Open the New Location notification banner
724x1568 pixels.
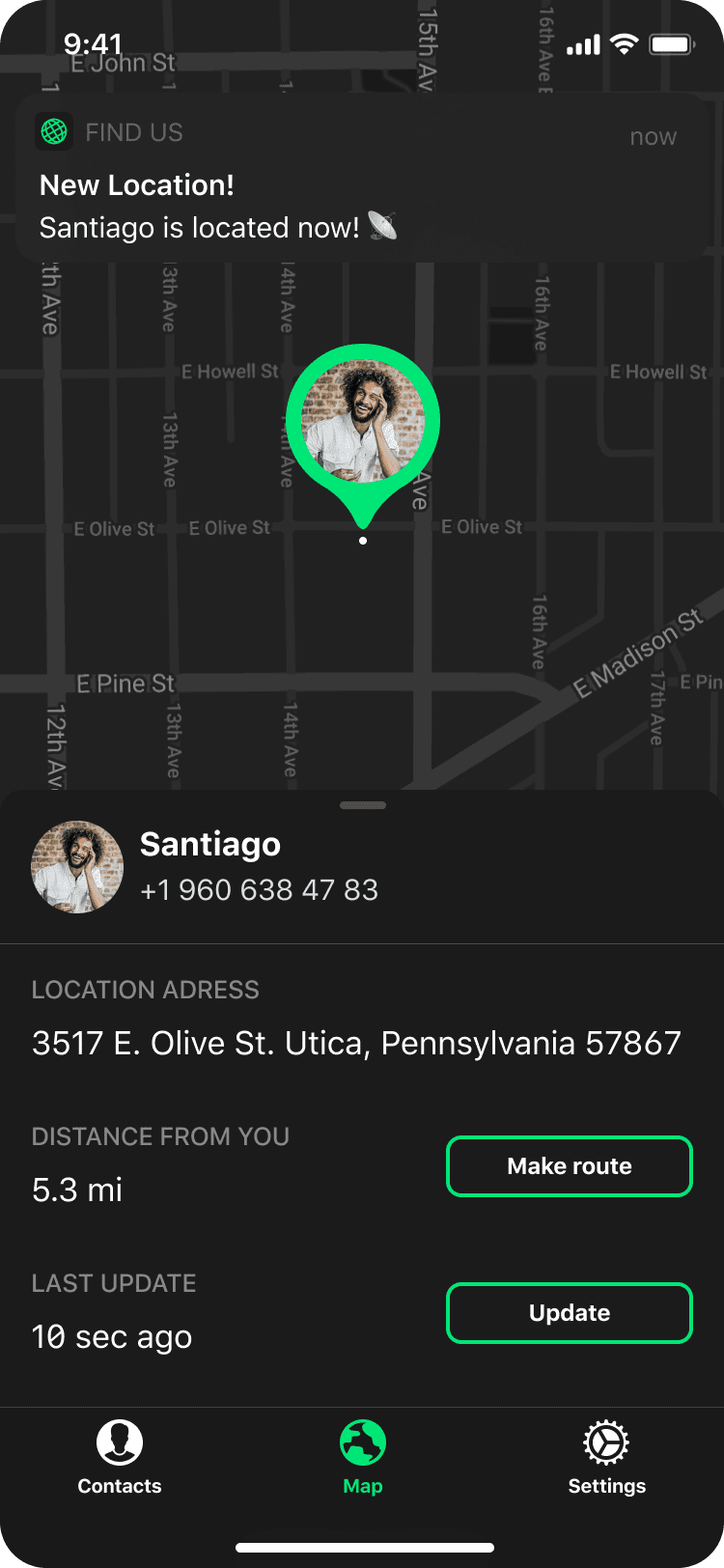coord(362,181)
